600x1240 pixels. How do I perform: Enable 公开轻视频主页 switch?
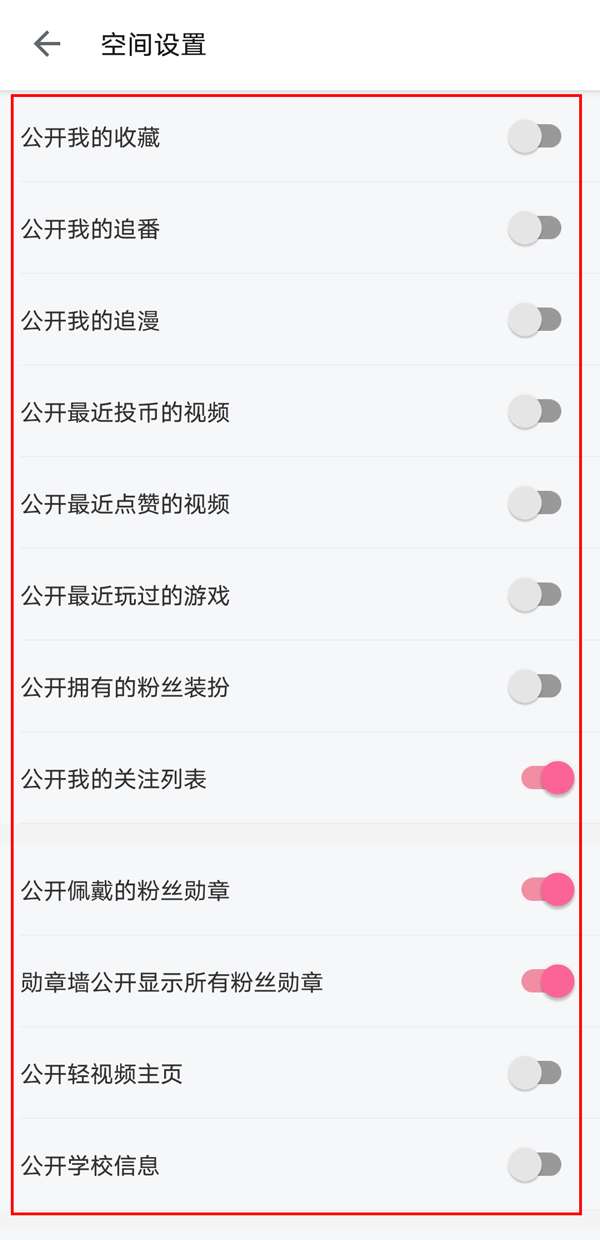[x=535, y=1074]
